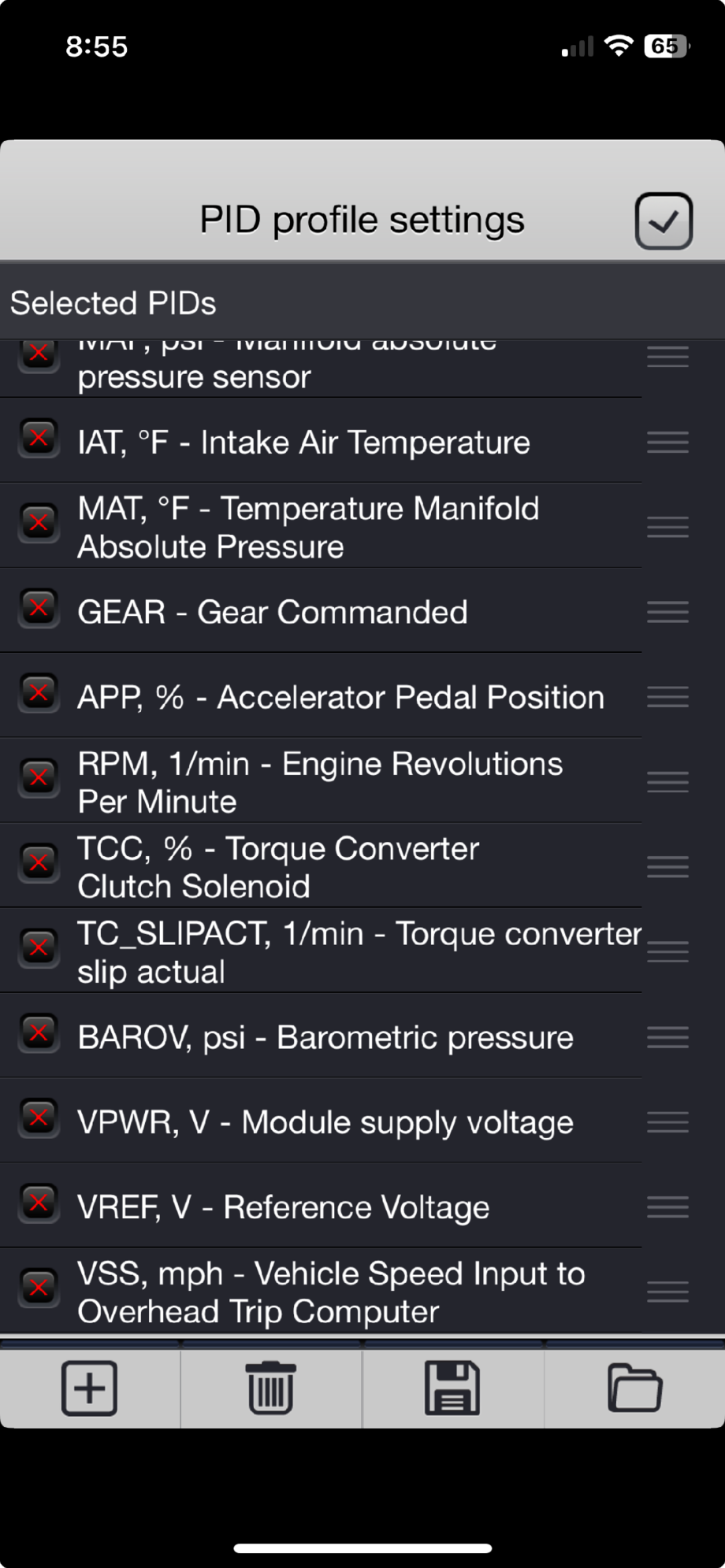Tap the trash icon to clear PIDs
Screen dimensions: 725x1568
point(271,1388)
